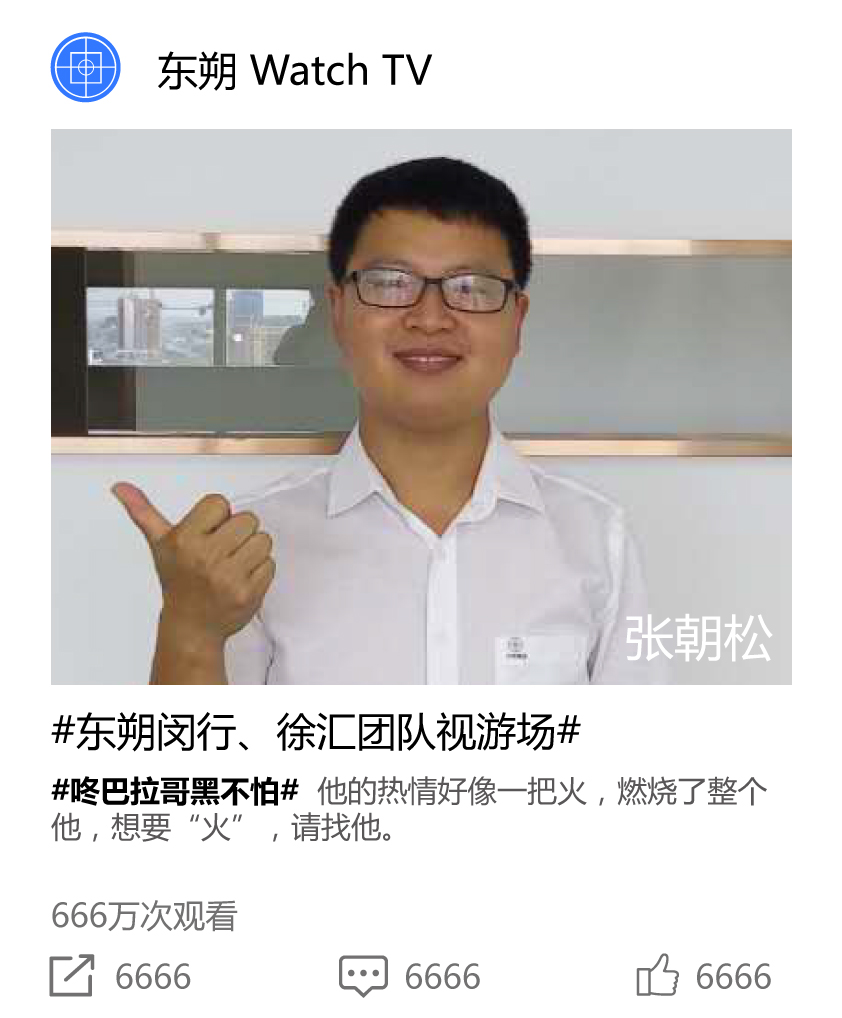Like the video with the thumbs-up icon

point(657,975)
